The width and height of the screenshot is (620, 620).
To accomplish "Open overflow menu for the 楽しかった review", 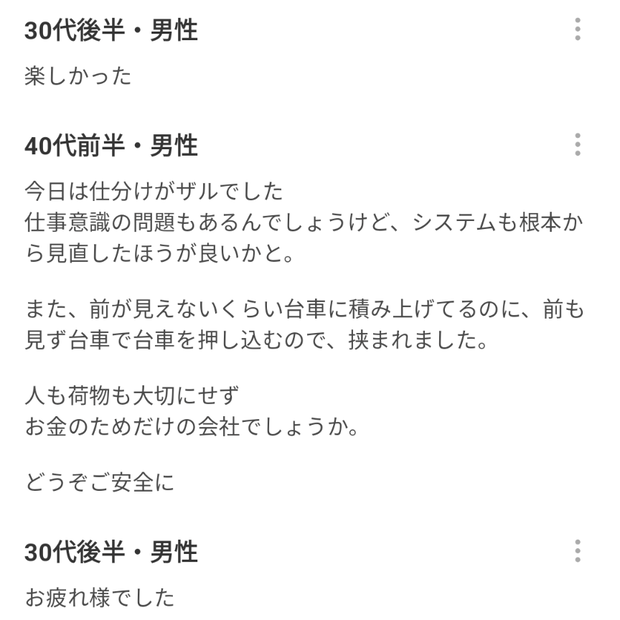I will tap(577, 30).
